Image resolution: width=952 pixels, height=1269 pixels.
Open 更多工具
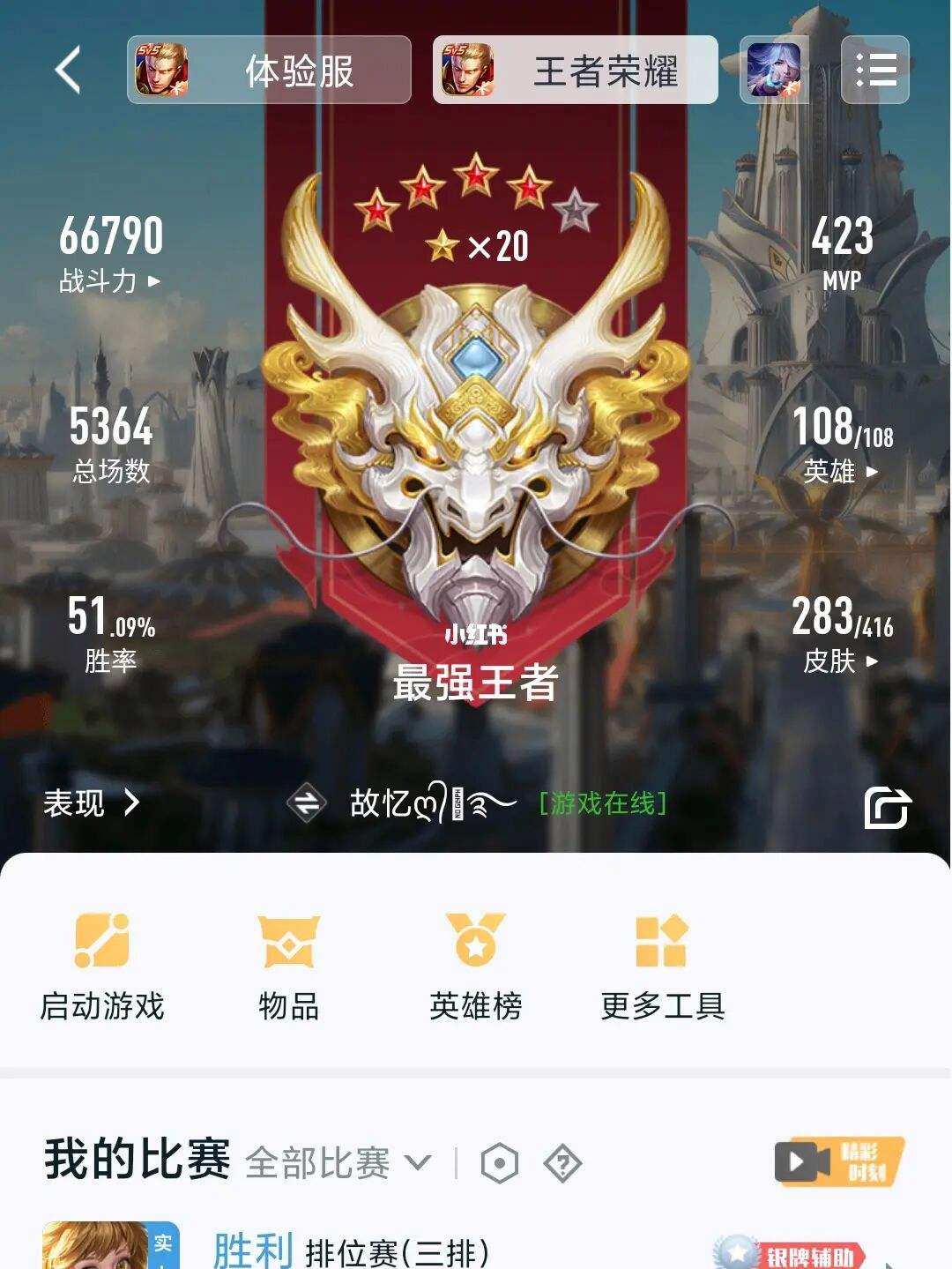point(662,967)
